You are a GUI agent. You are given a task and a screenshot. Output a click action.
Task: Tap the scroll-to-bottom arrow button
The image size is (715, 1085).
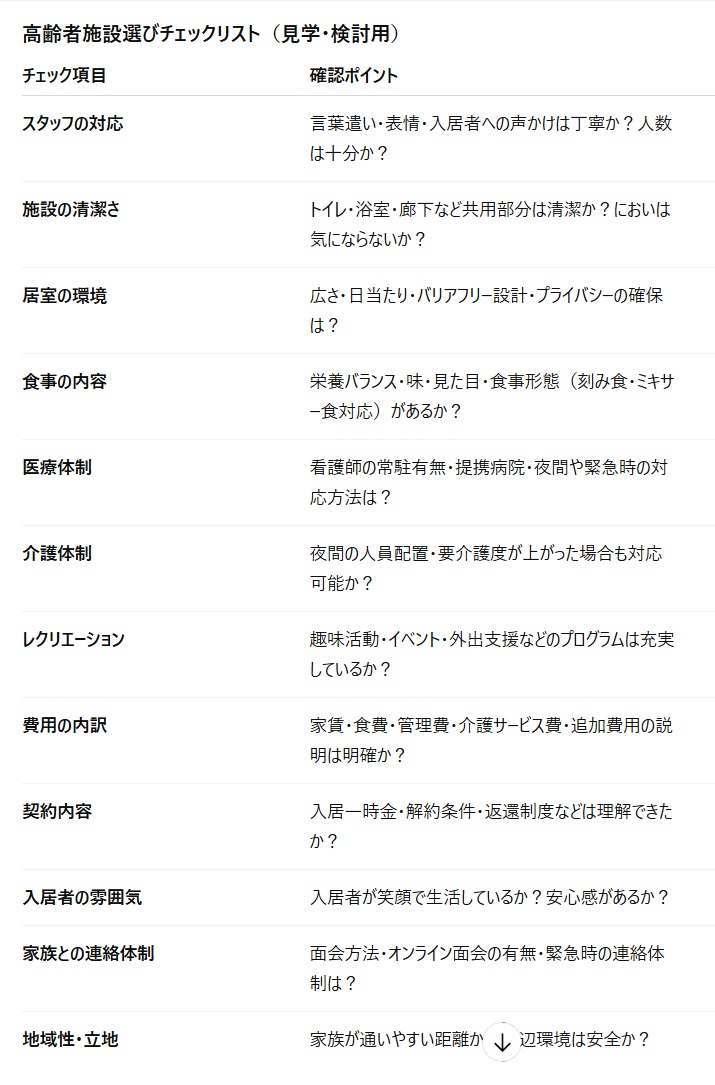(502, 1041)
